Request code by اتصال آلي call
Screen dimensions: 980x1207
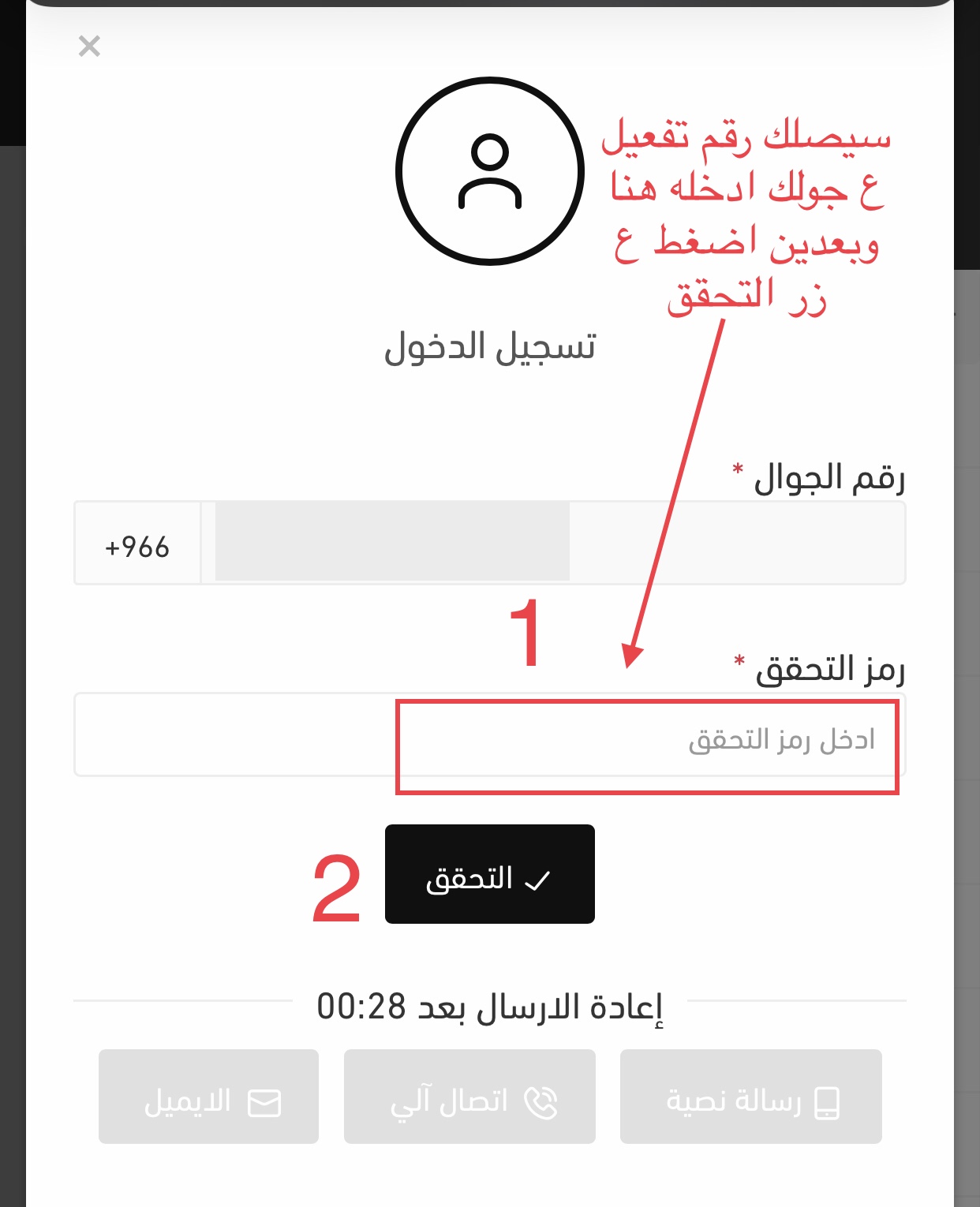(x=469, y=1097)
